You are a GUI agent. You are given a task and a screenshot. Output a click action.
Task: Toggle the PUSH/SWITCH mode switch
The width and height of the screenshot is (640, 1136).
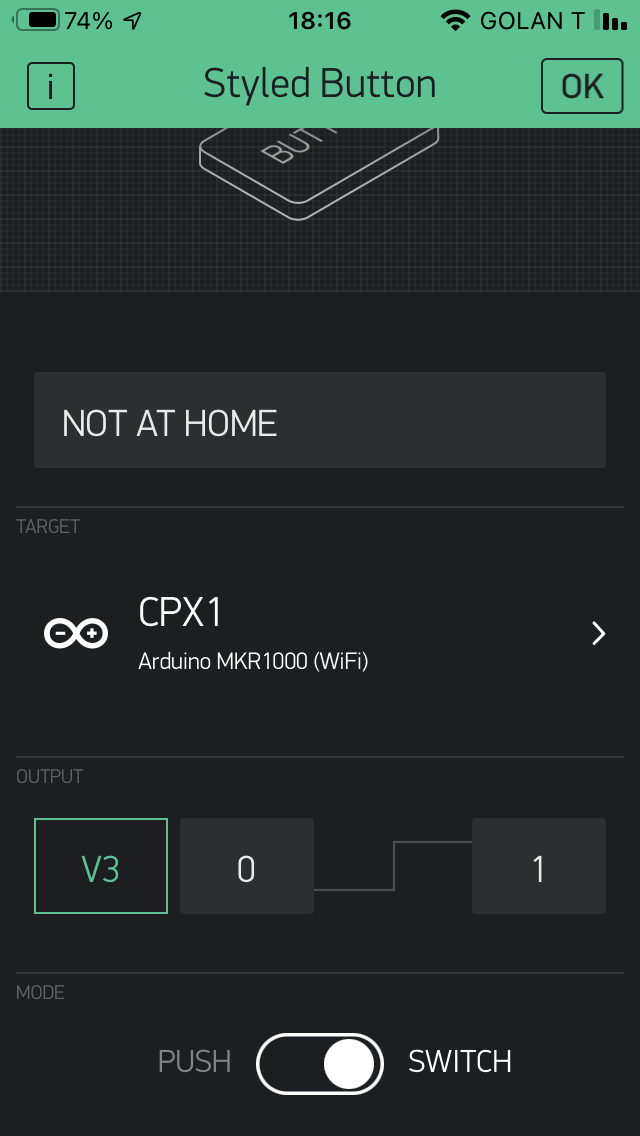[320, 1063]
